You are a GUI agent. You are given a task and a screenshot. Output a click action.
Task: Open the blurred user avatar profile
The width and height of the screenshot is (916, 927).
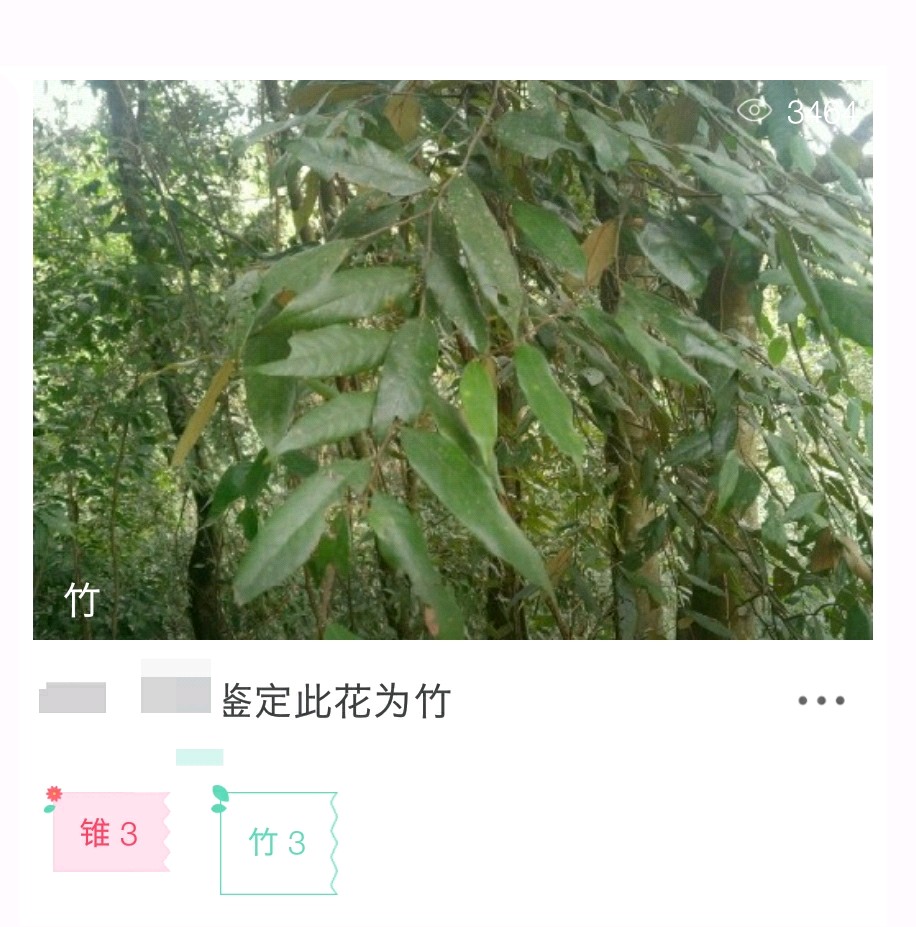pos(73,697)
